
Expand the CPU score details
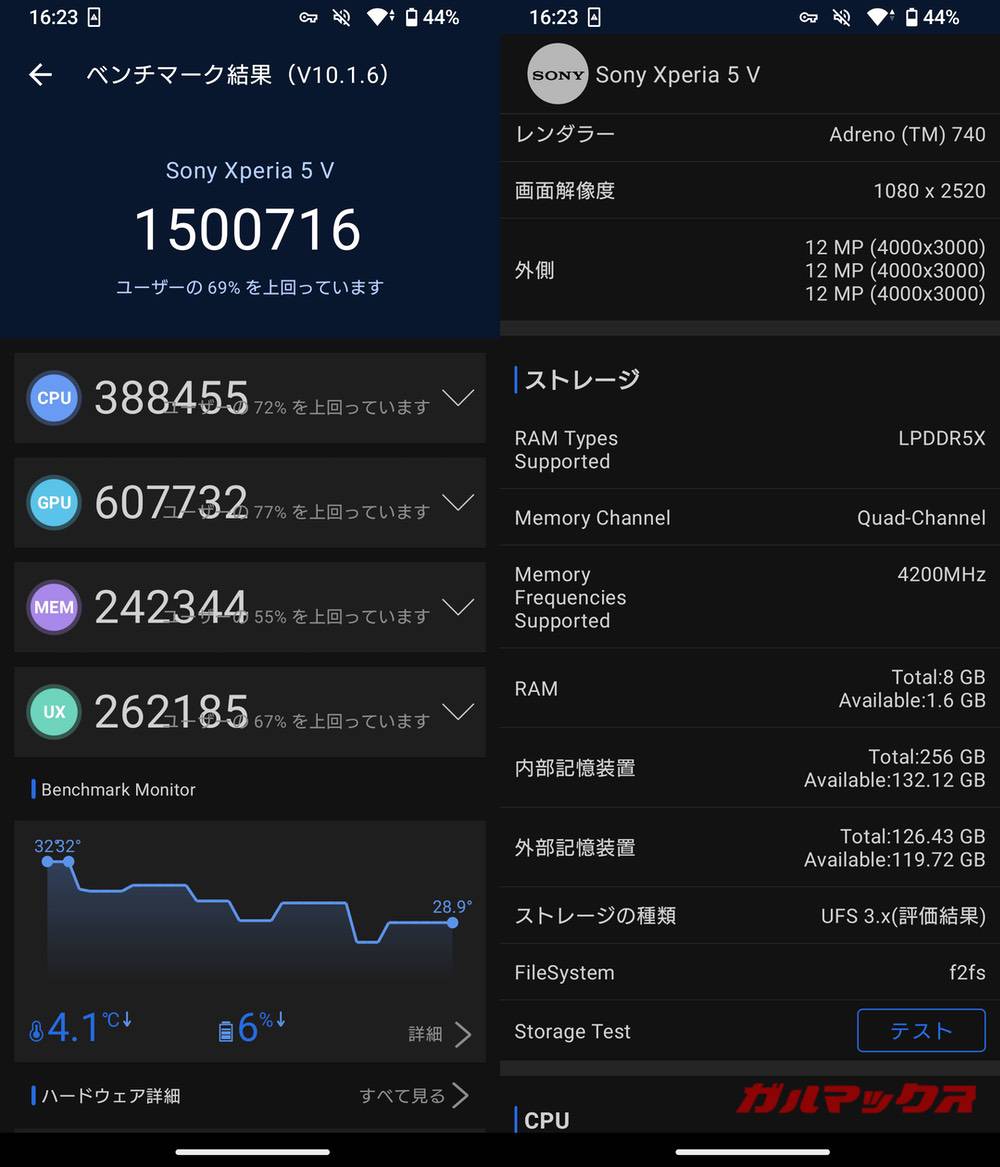(458, 398)
